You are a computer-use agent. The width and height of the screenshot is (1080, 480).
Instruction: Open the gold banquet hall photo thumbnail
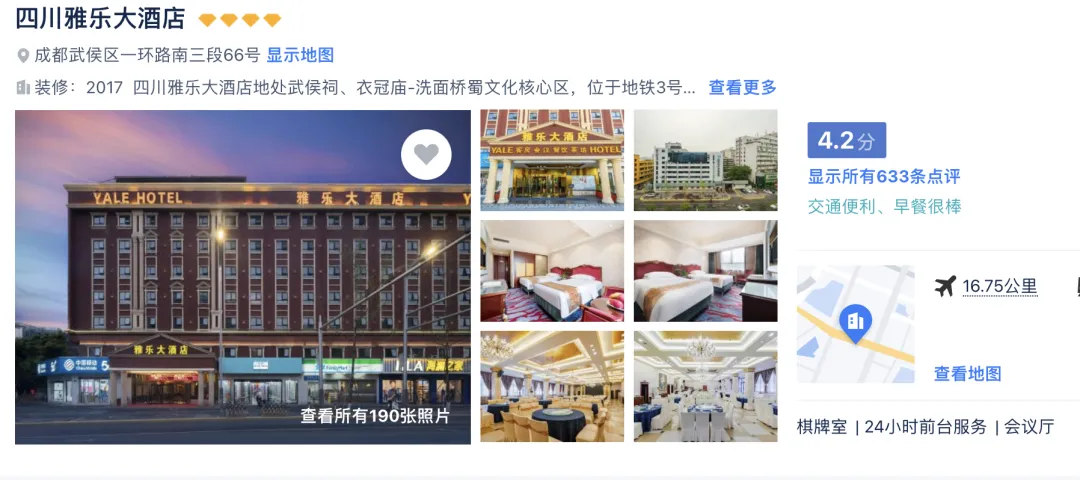(x=552, y=386)
